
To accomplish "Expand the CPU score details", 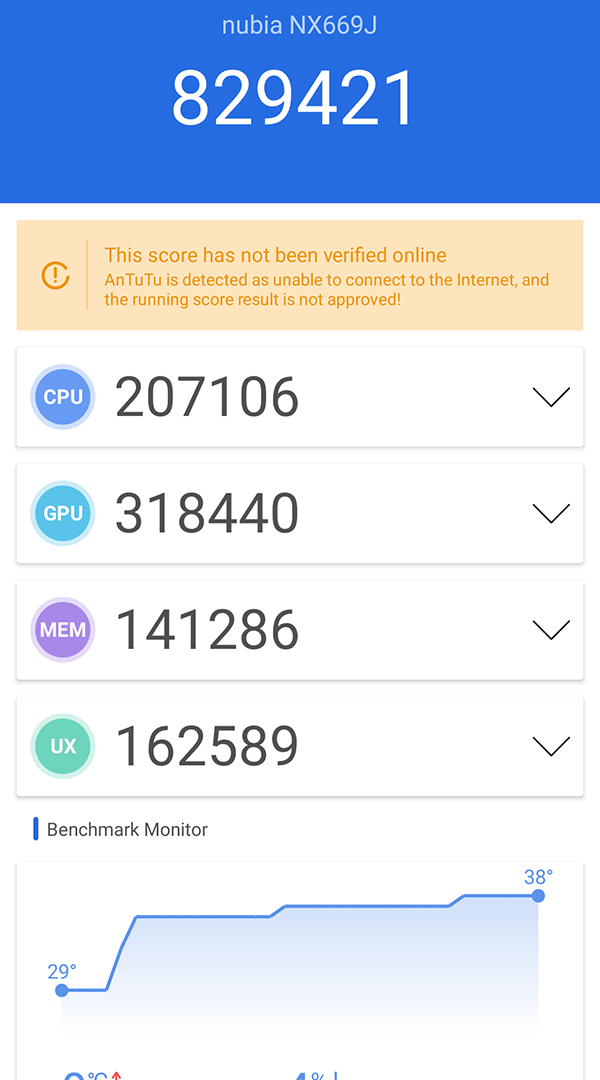I will (x=551, y=397).
